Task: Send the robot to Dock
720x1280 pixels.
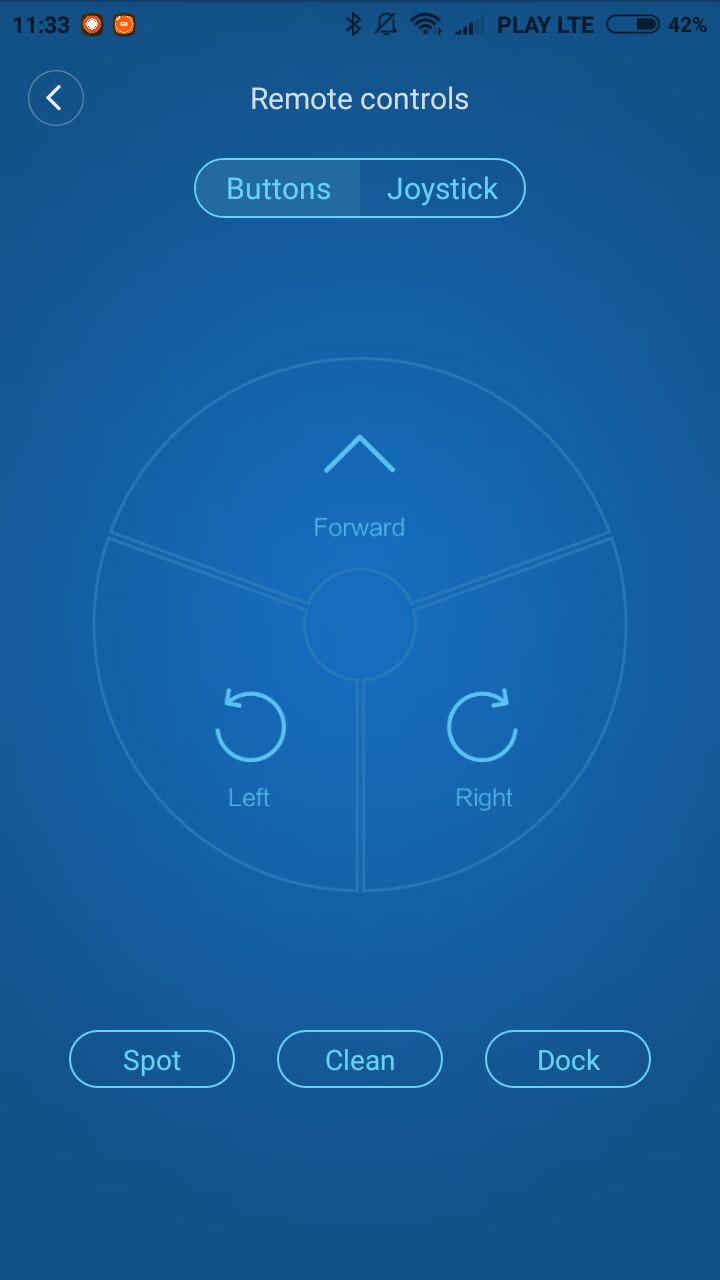Action: (x=568, y=1059)
